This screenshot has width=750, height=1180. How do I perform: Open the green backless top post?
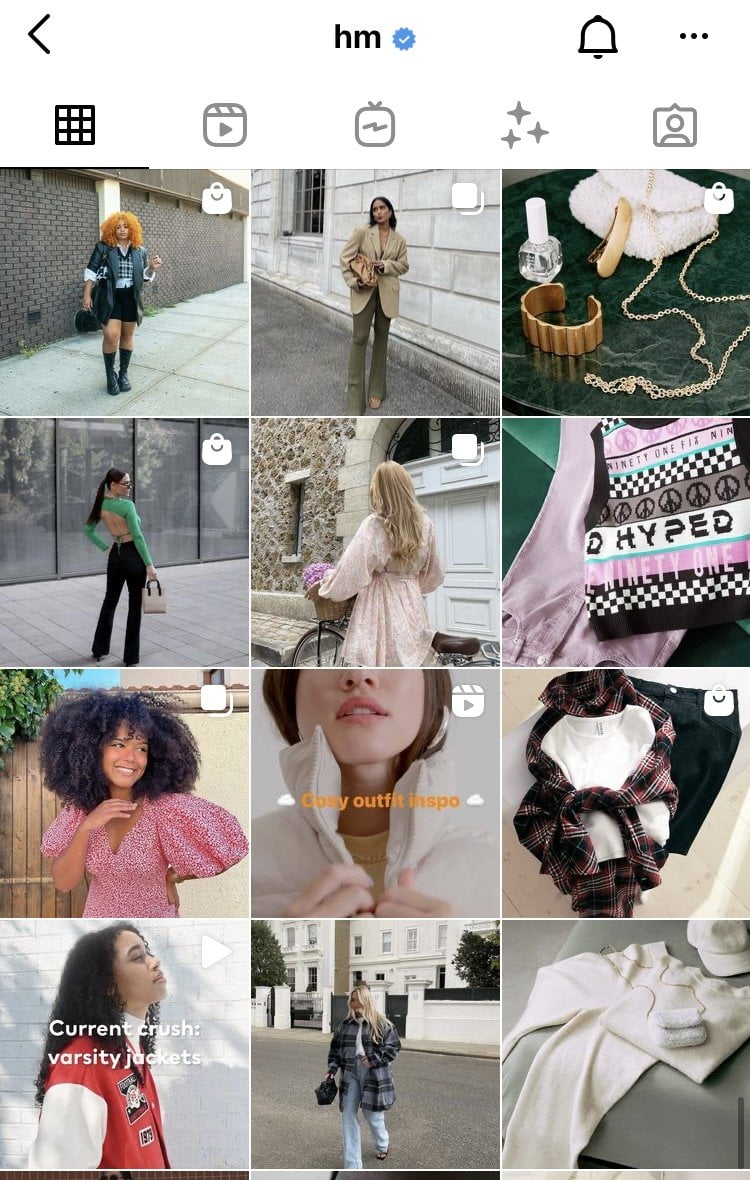[124, 542]
